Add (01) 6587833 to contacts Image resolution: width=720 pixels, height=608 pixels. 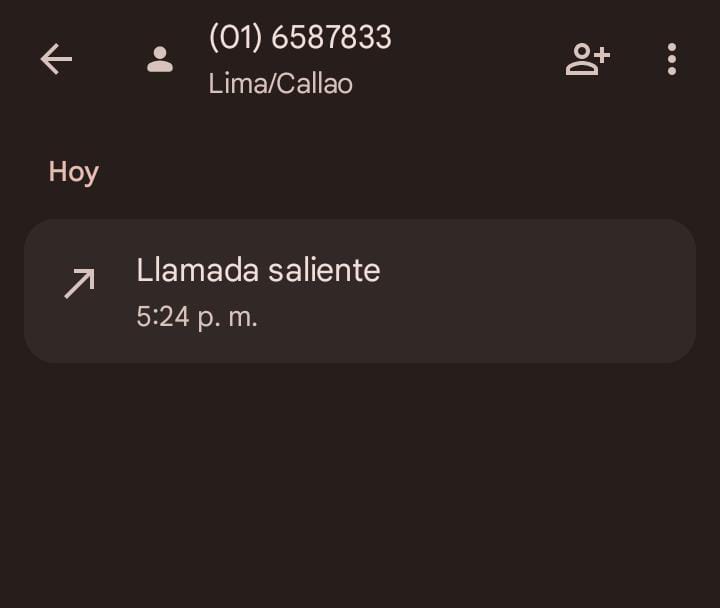[x=587, y=60]
